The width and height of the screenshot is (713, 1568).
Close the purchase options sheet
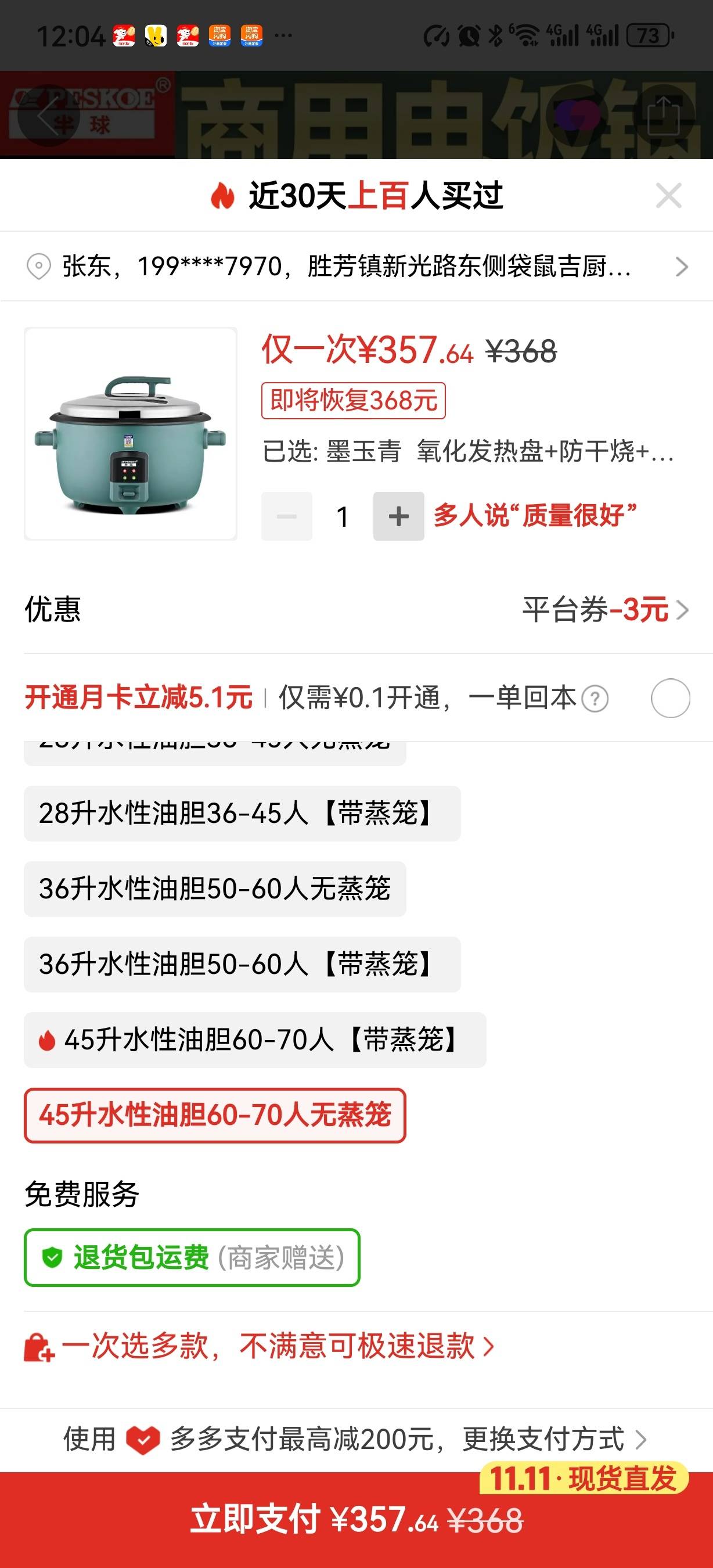click(668, 196)
